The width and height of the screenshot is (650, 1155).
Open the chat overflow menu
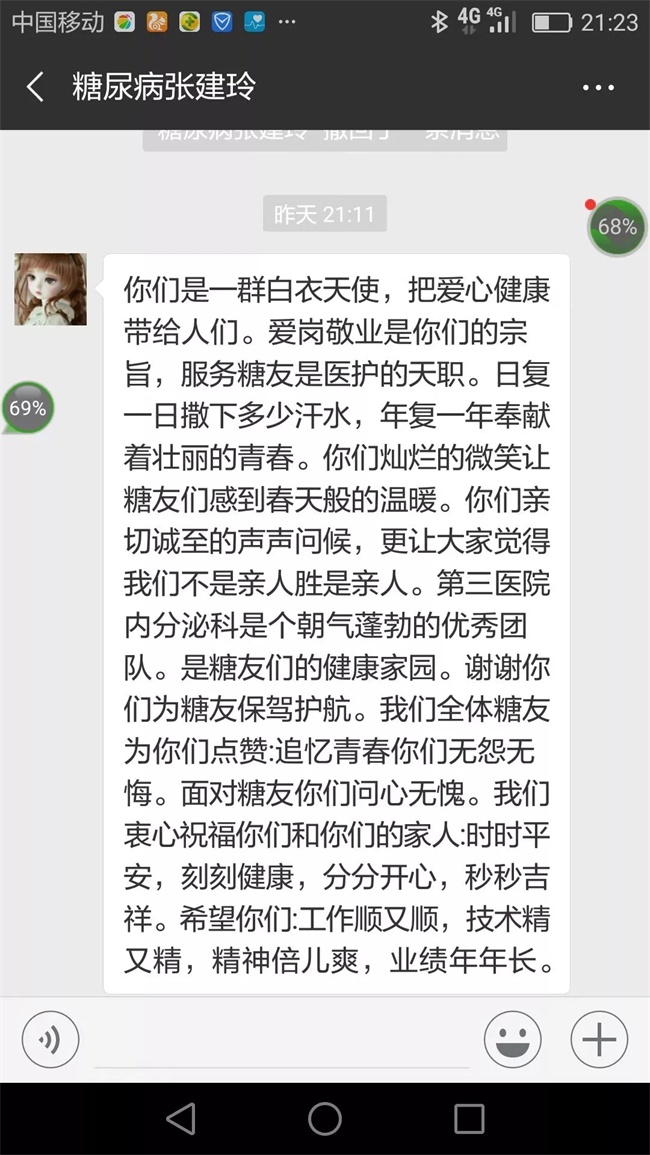[x=598, y=88]
